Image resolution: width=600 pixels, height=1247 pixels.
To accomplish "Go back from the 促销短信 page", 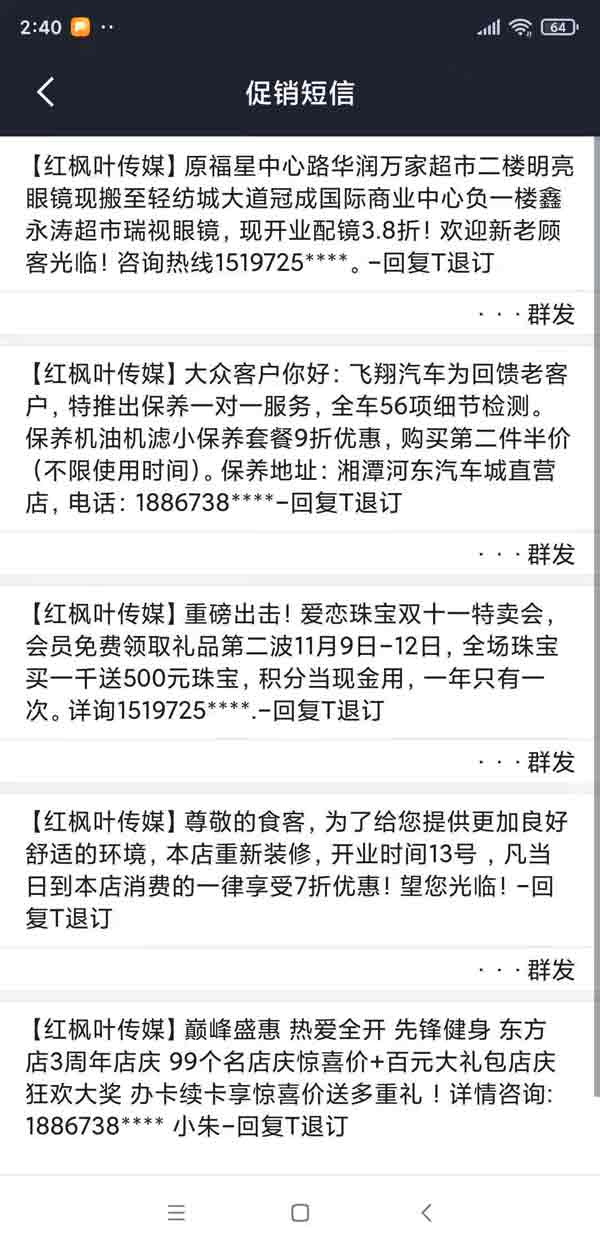I will [x=45, y=92].
